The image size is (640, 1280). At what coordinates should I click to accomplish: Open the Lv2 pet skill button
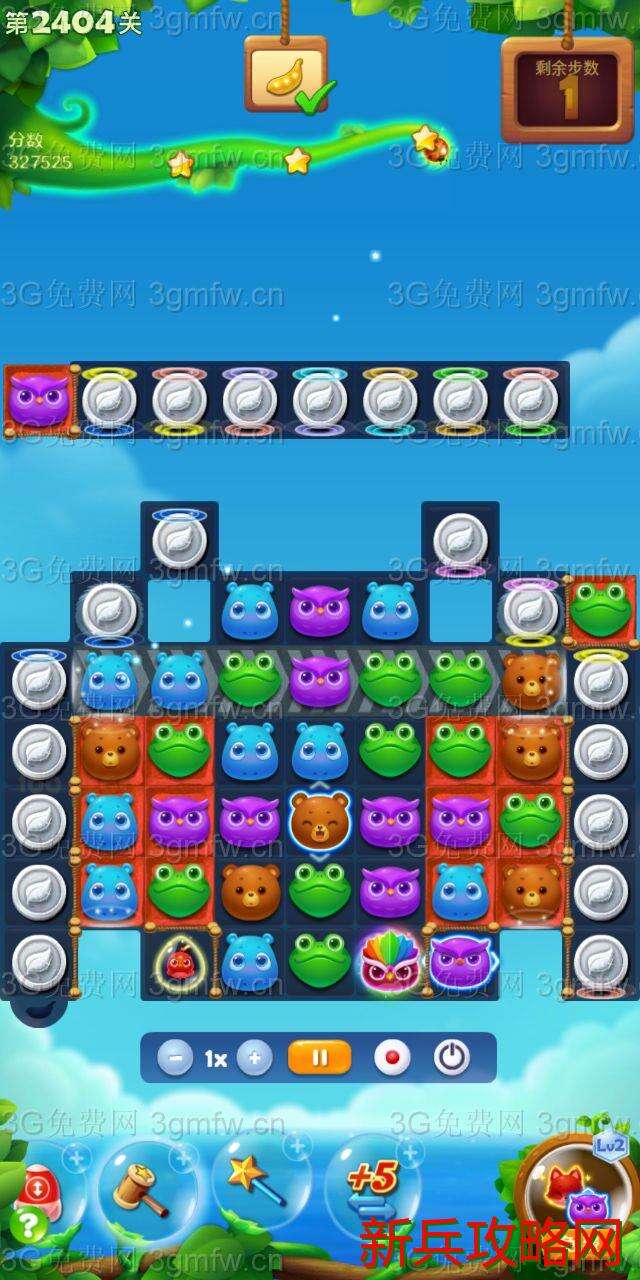(x=574, y=1190)
